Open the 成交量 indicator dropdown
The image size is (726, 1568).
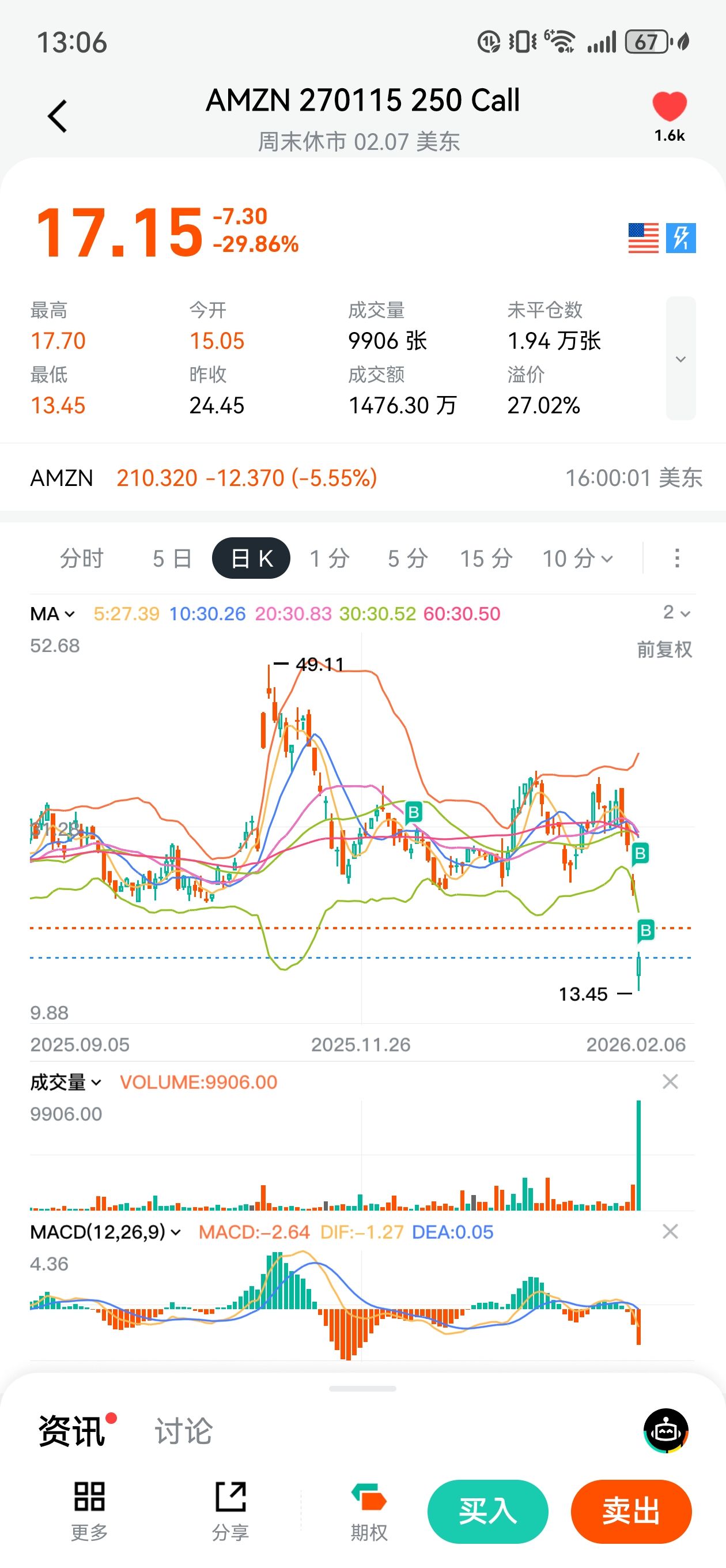click(66, 1082)
